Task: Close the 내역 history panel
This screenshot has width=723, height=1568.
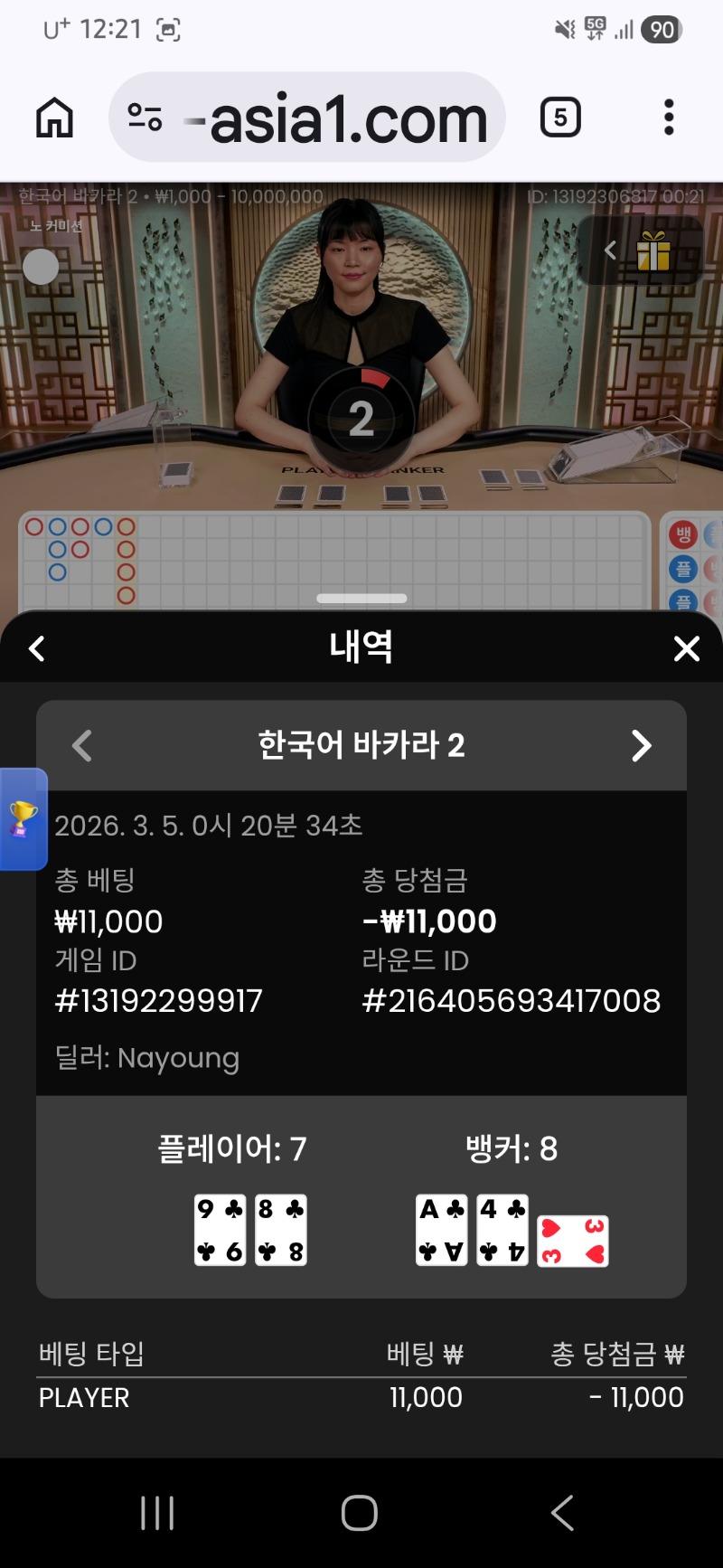Action: click(x=687, y=648)
